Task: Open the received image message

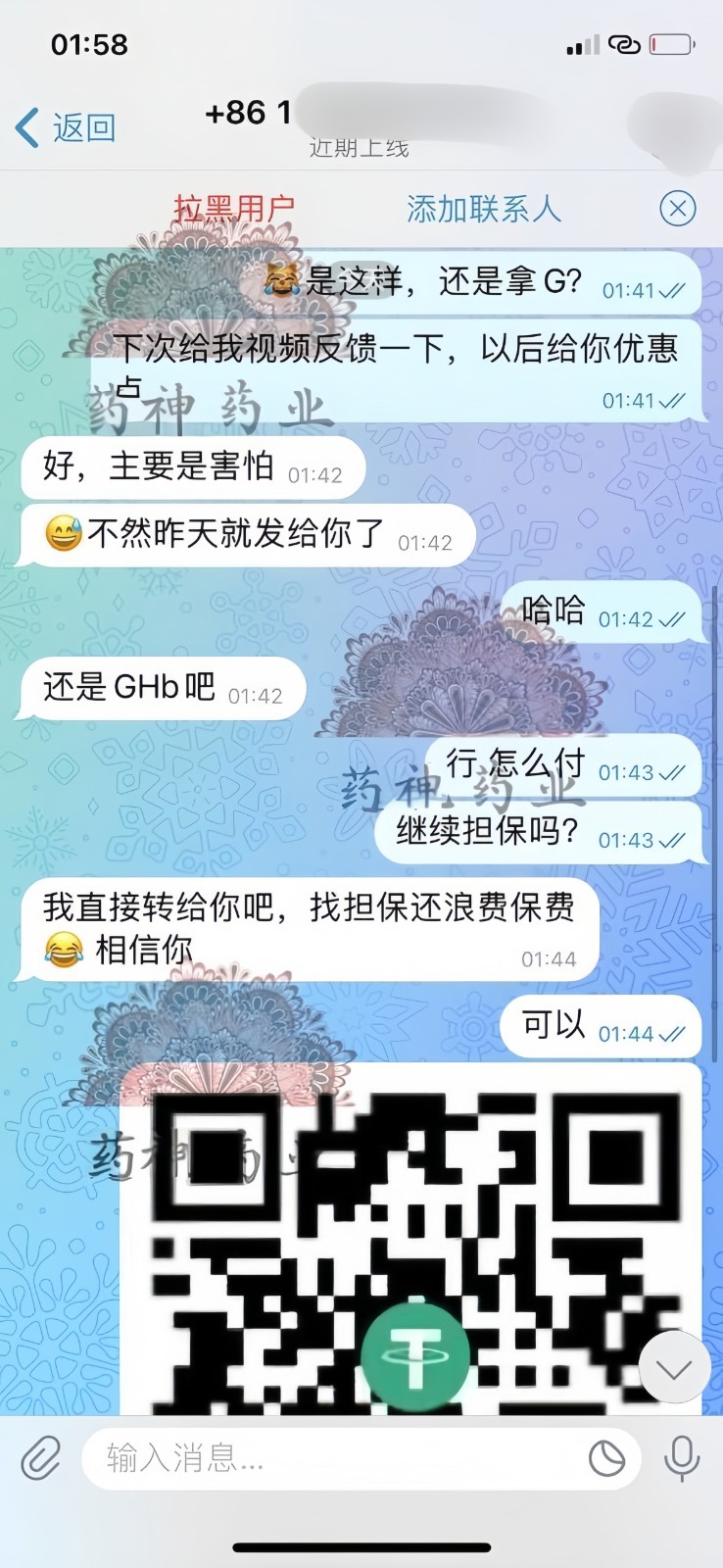Action: [x=411, y=1245]
